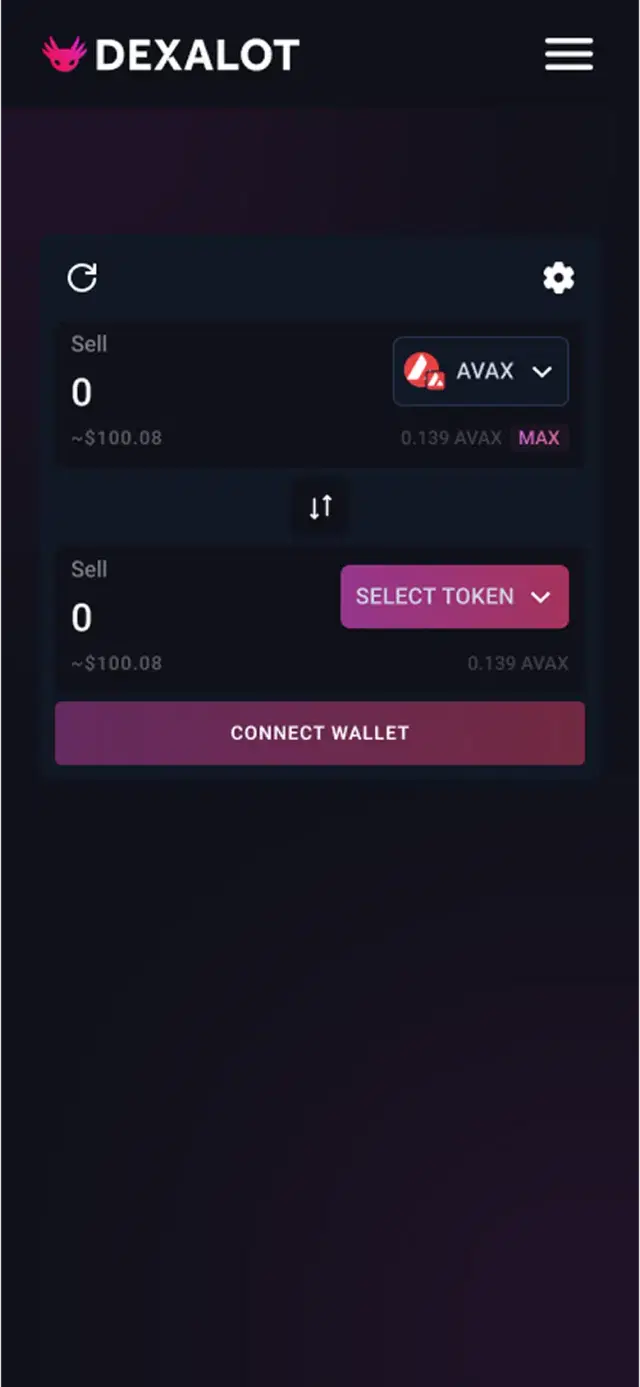Focus the AVAX sell amount field

tap(200, 392)
